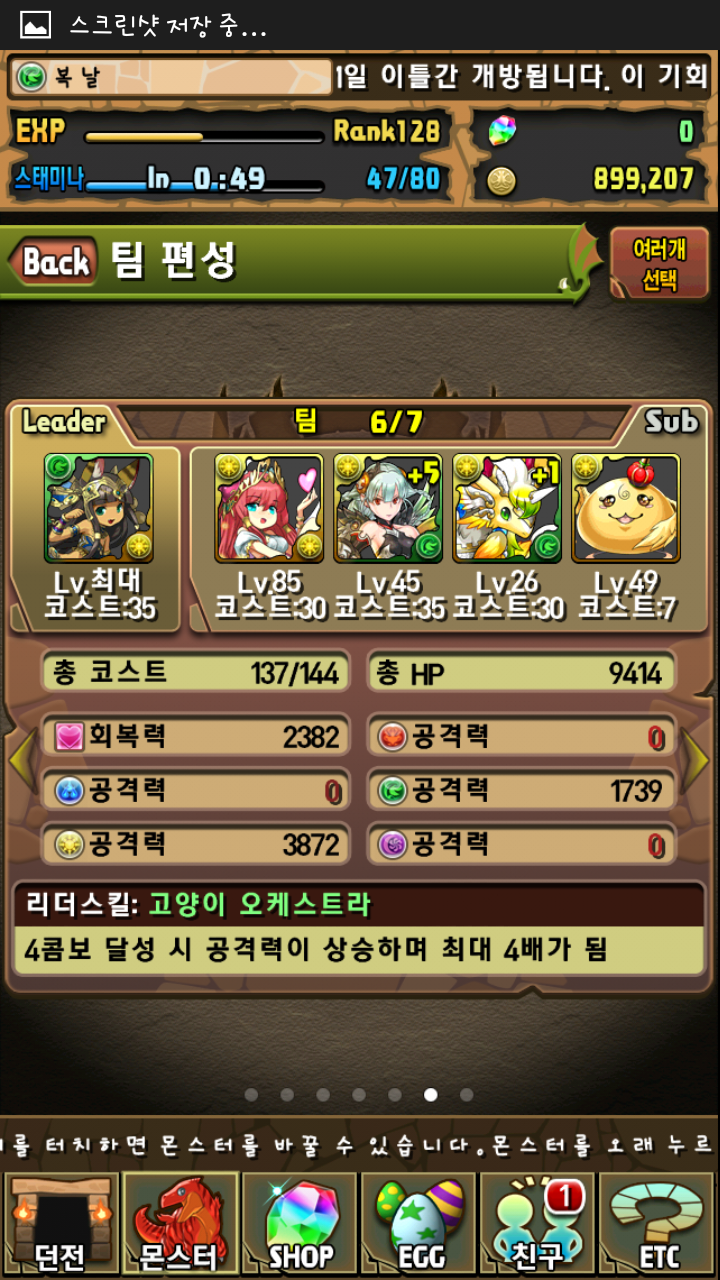Switch to the 몬스터 monster tab
The image size is (720, 1280).
(180, 1224)
